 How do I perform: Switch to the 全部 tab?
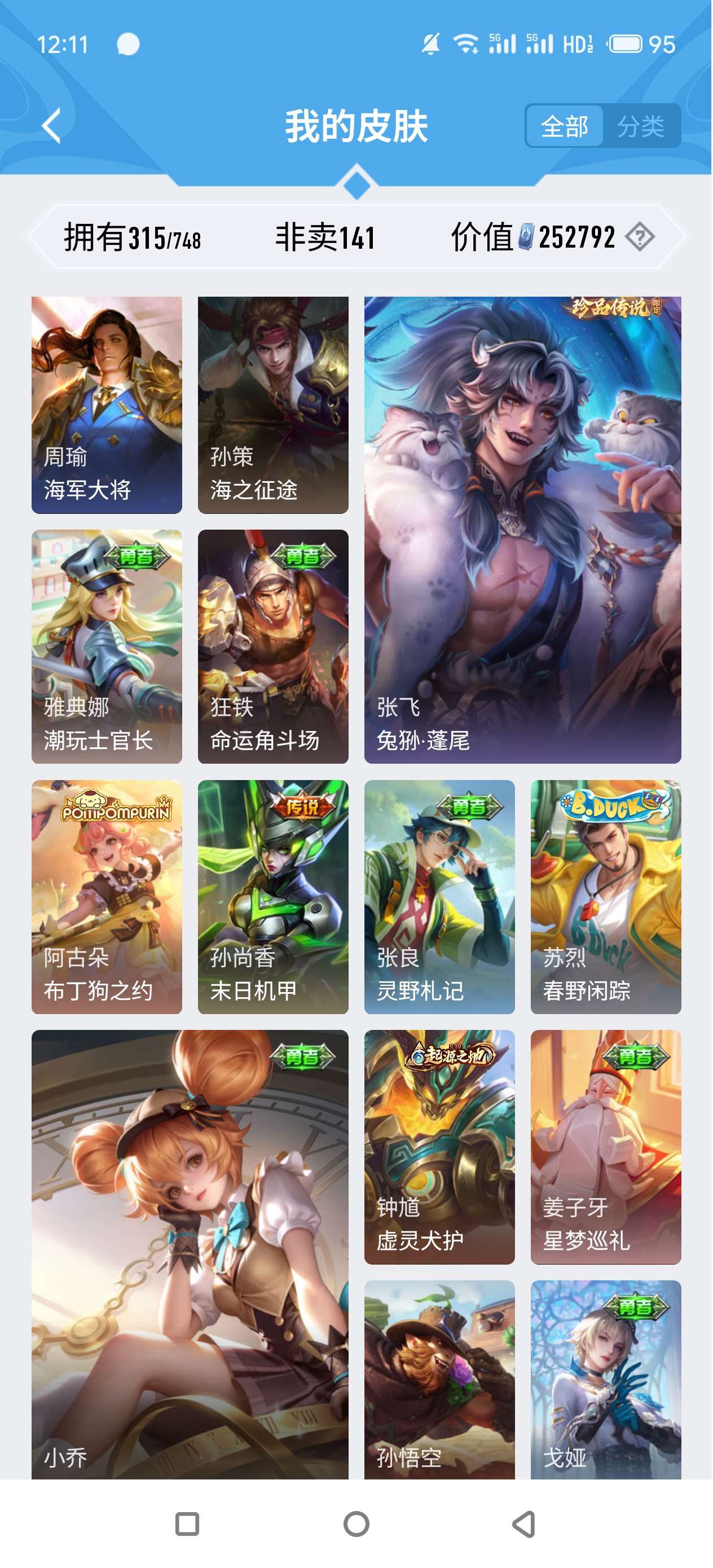tap(564, 126)
